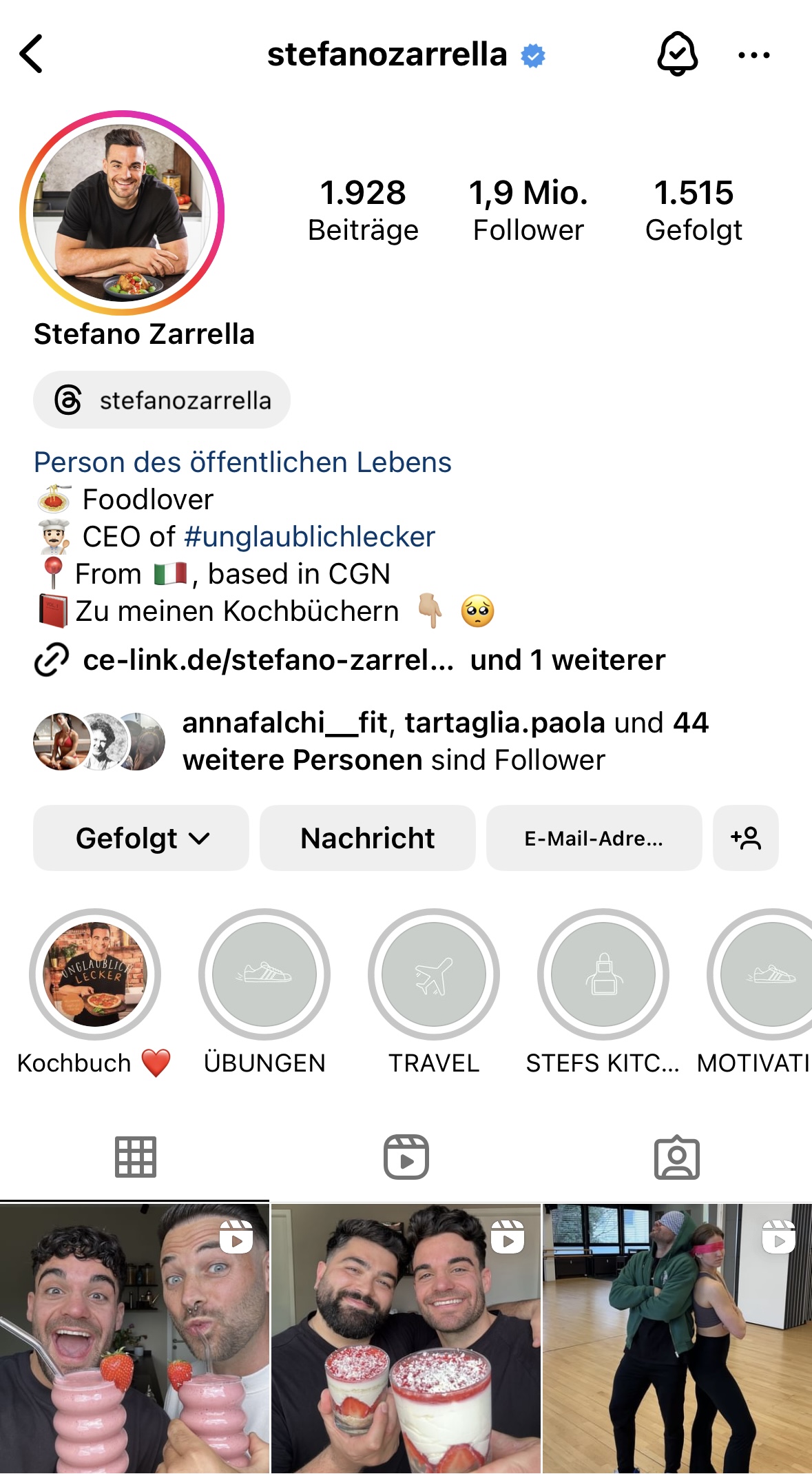
Task: Go back with the top-left arrow
Action: [x=32, y=54]
